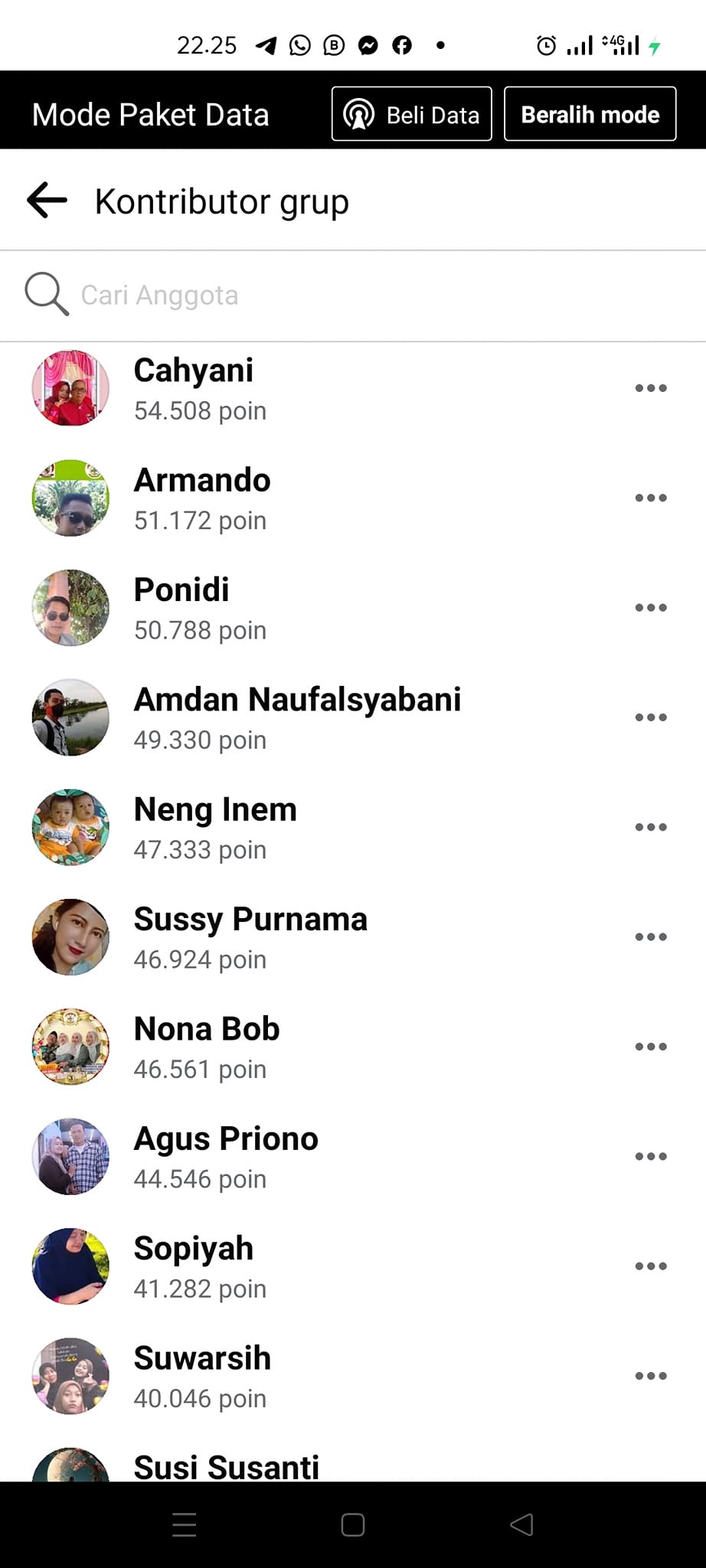
Task: Open Susi Susanti's profile entry
Action: click(226, 1466)
